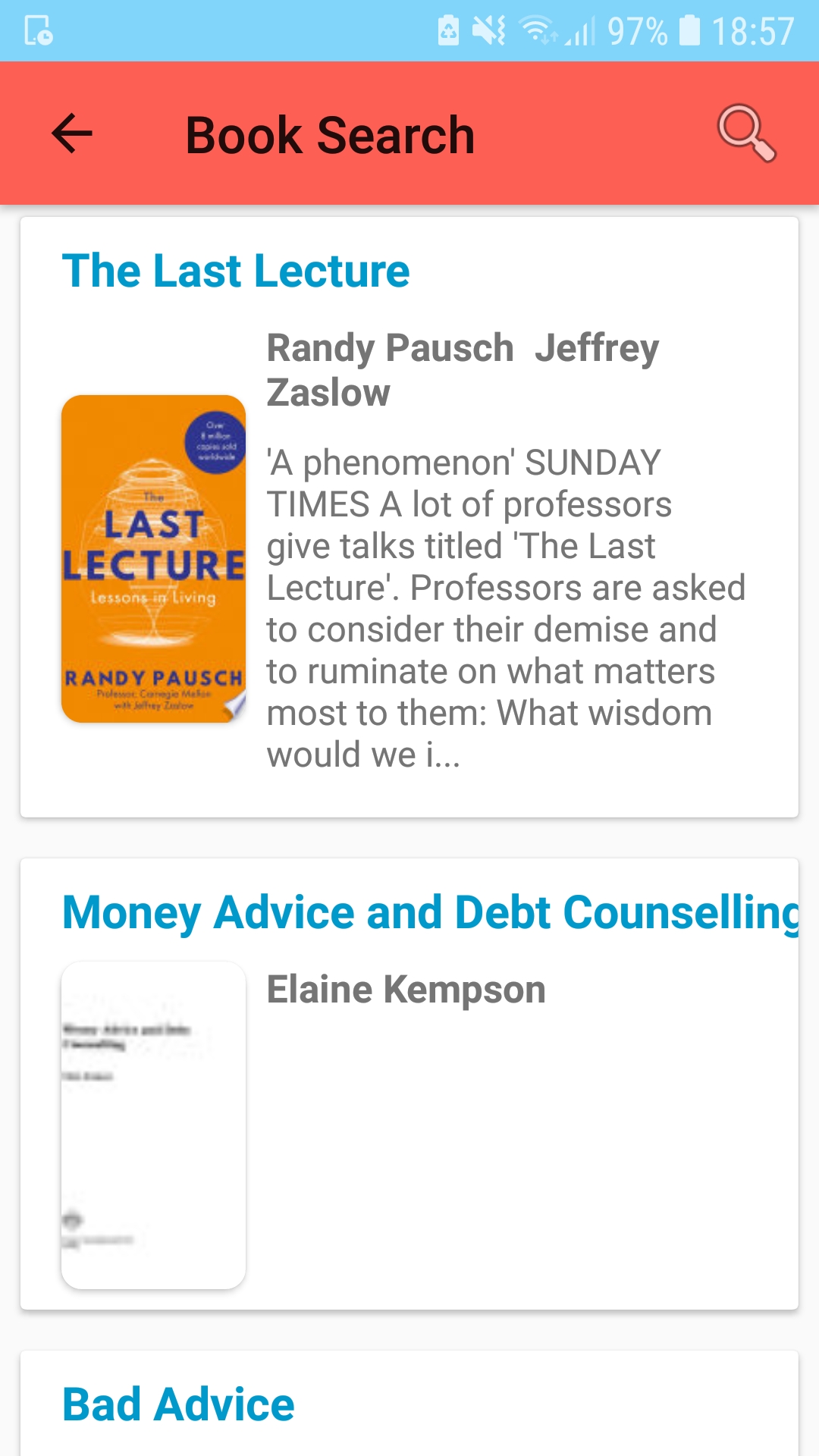The width and height of the screenshot is (819, 1456).
Task: View Money Advice and Debt Counselling book
Action: click(409, 1084)
